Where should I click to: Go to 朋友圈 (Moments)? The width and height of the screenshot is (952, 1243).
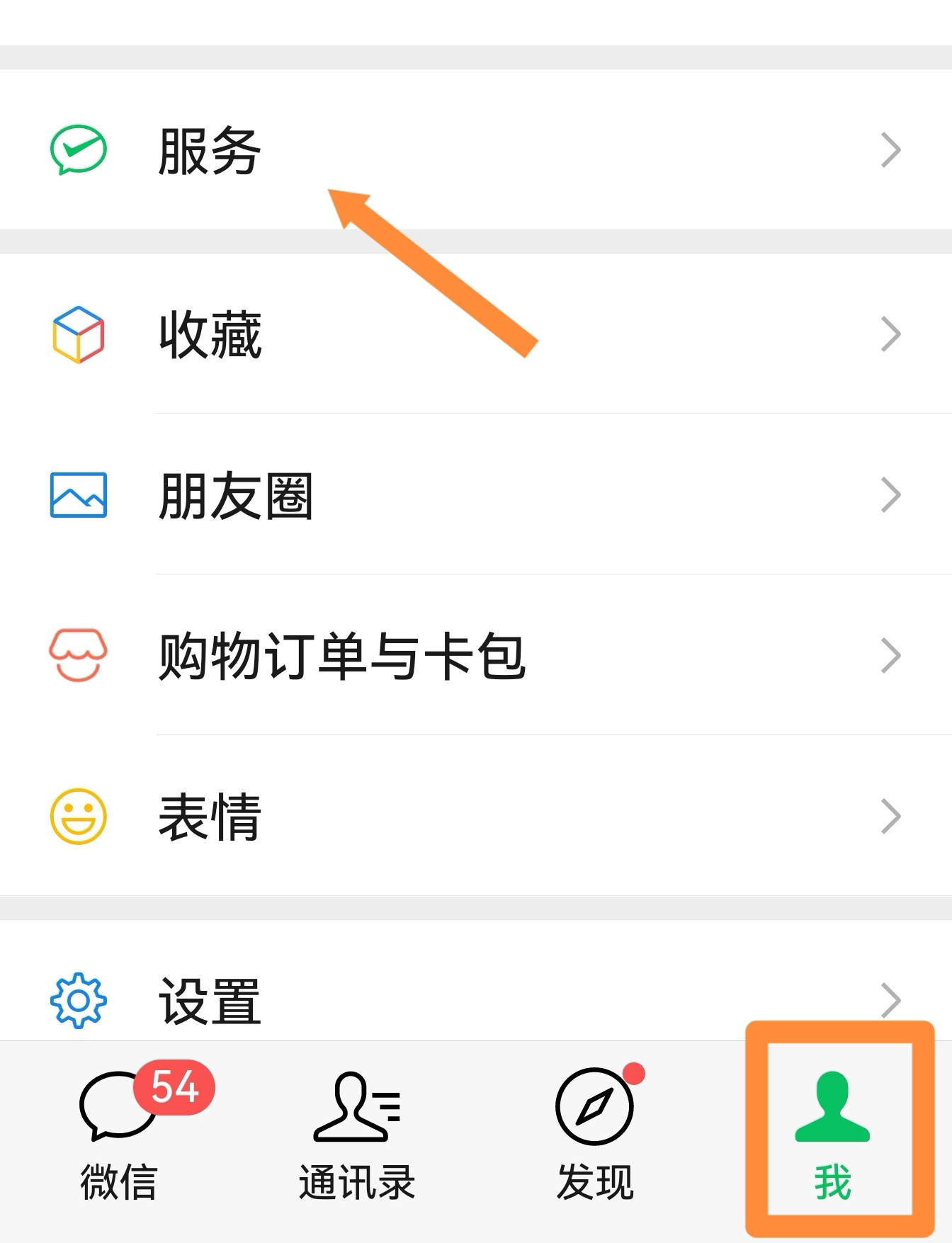(235, 495)
